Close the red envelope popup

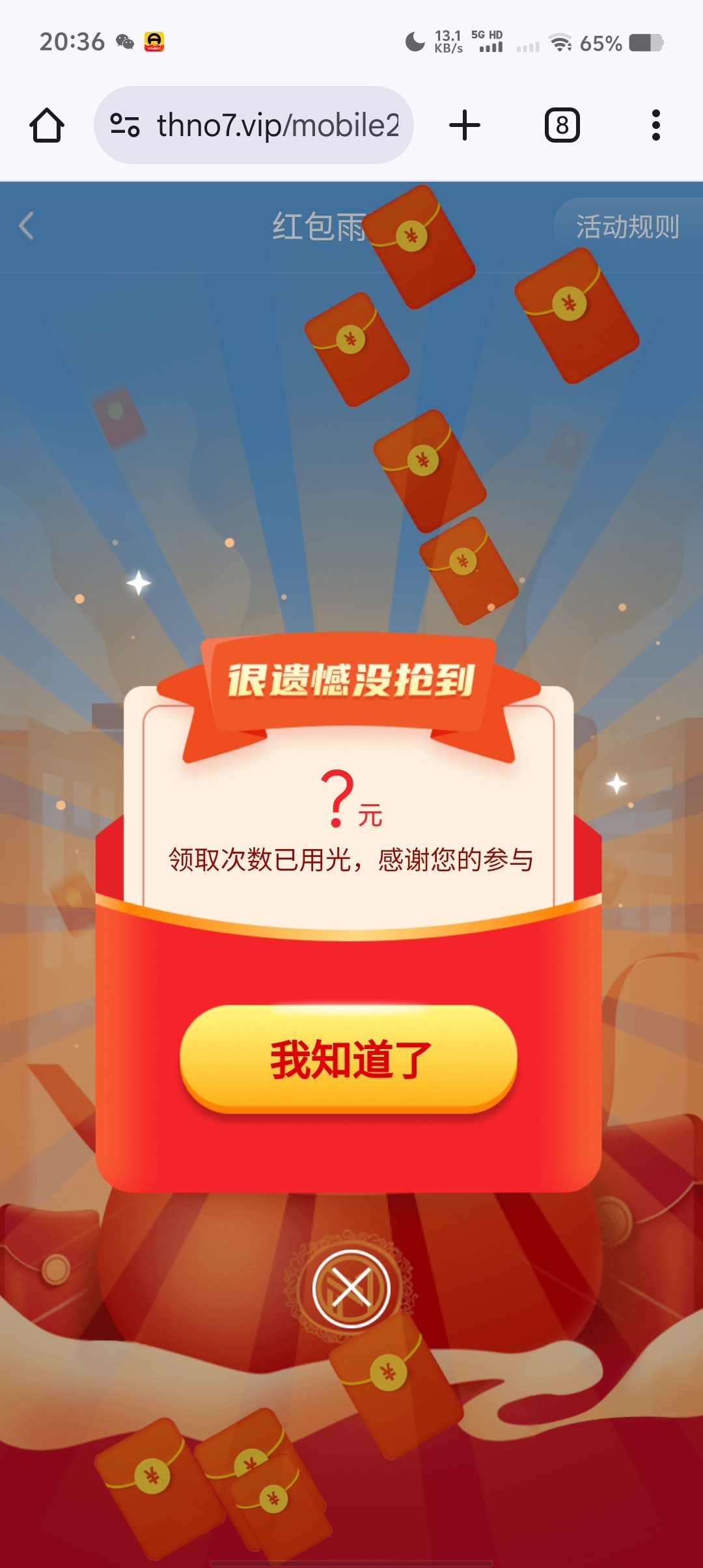[x=351, y=1288]
